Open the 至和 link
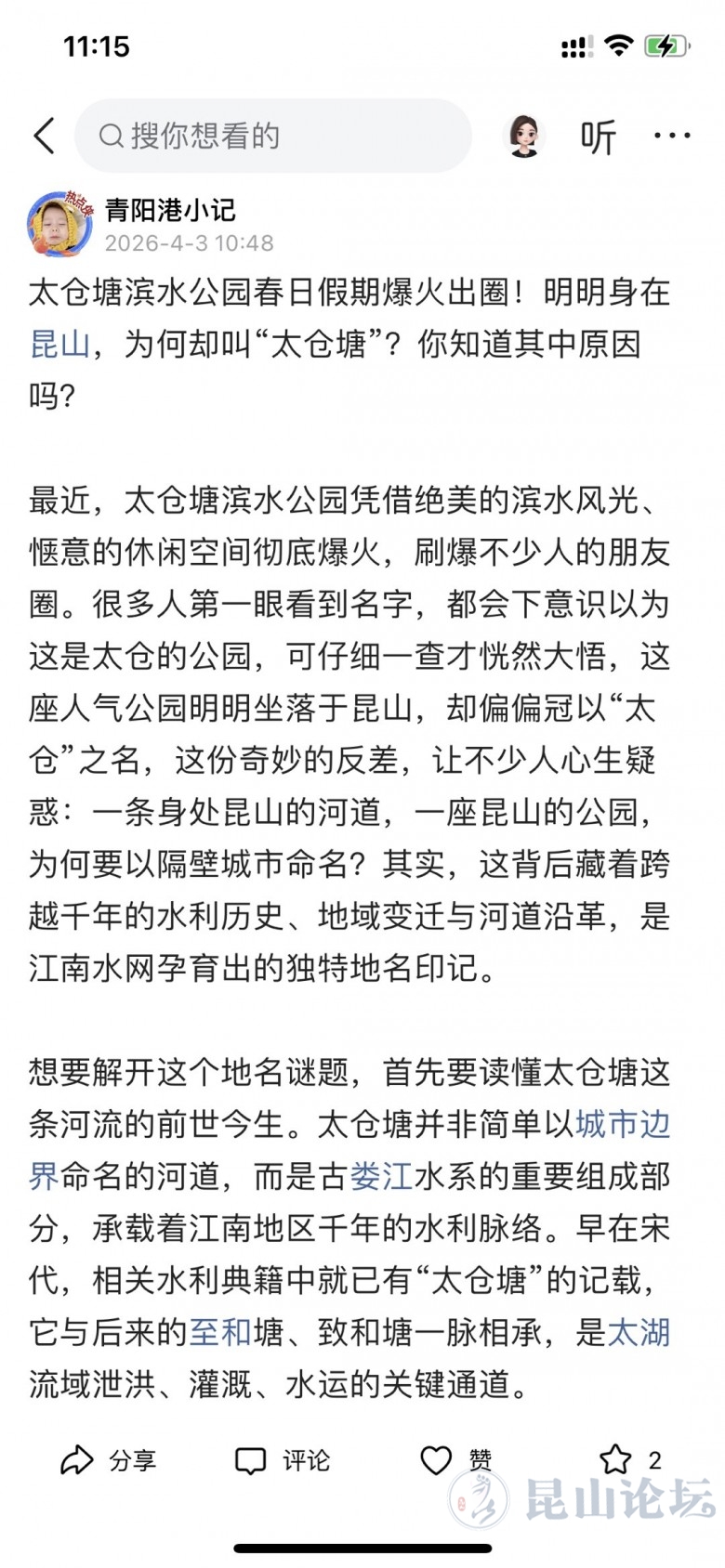Screen dimensions: 725x1568 click(x=219, y=1333)
